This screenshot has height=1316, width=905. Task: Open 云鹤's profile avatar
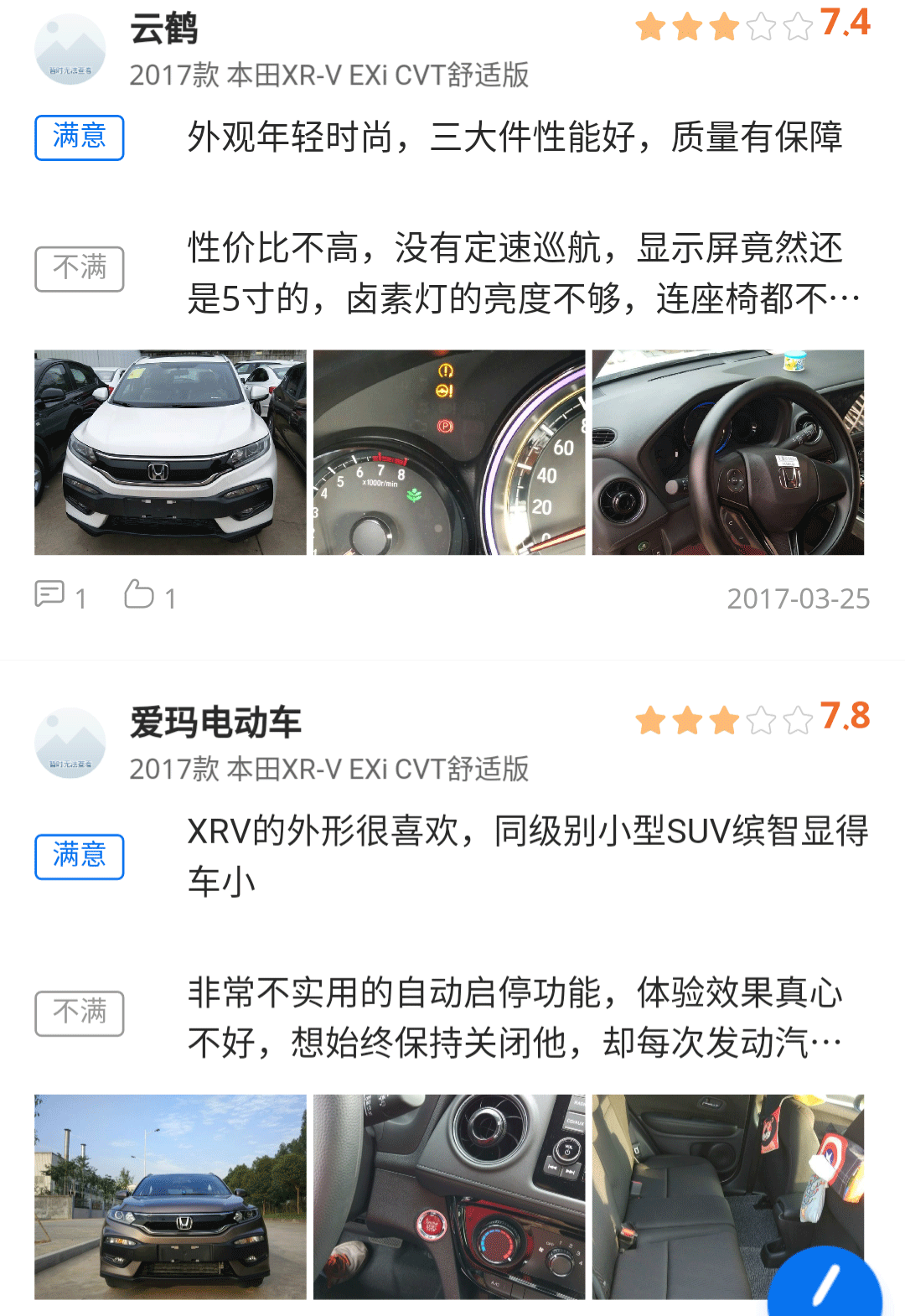point(70,49)
